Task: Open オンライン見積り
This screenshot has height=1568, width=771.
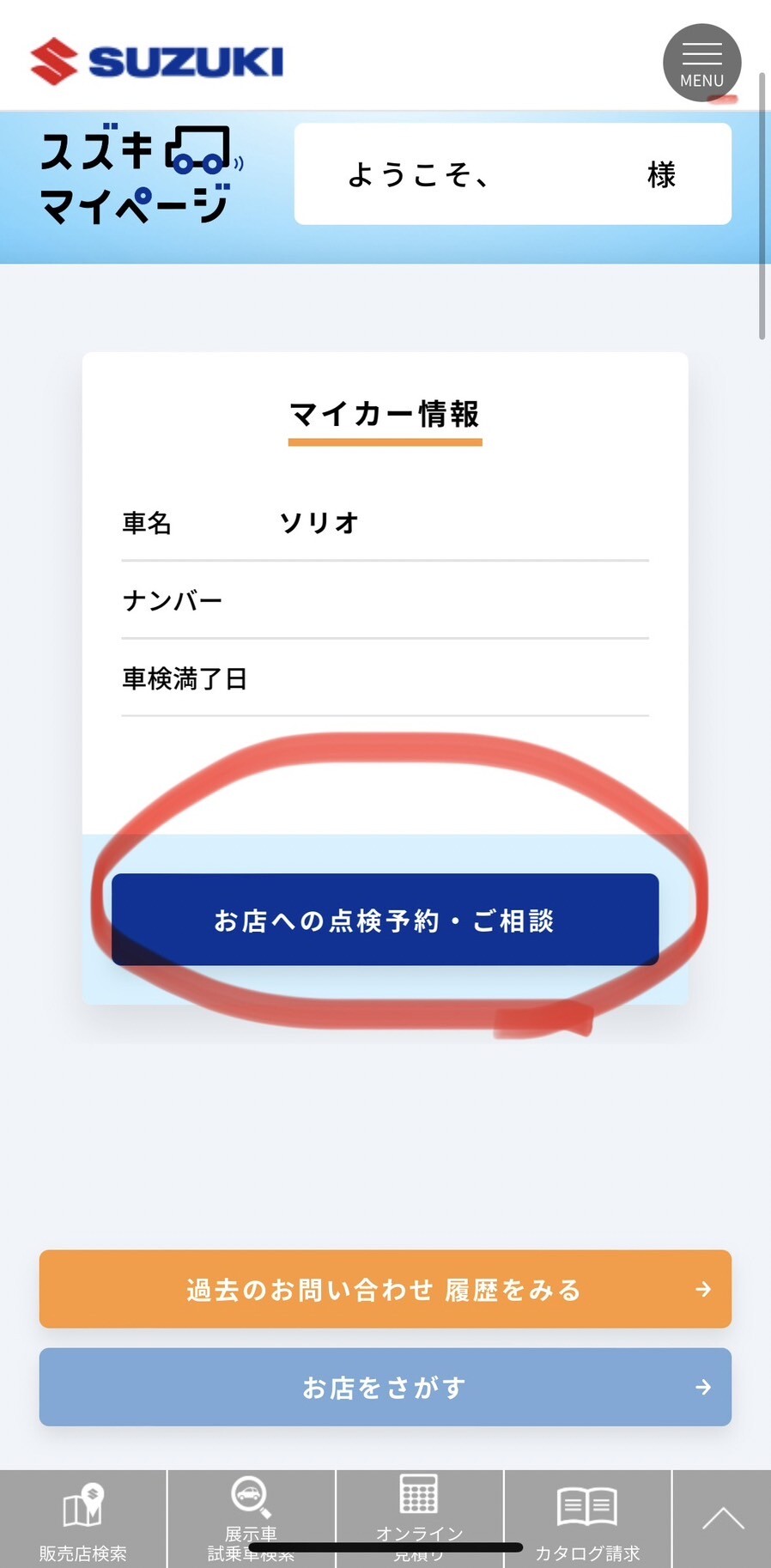Action: click(419, 1516)
